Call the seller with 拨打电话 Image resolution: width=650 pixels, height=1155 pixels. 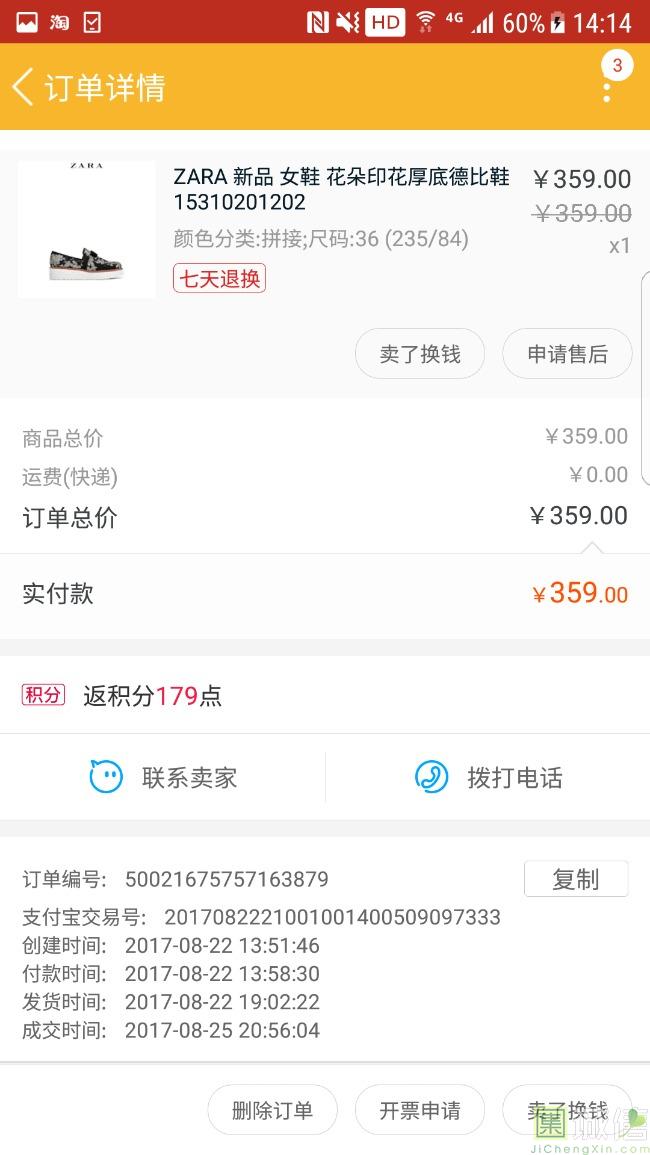(488, 777)
